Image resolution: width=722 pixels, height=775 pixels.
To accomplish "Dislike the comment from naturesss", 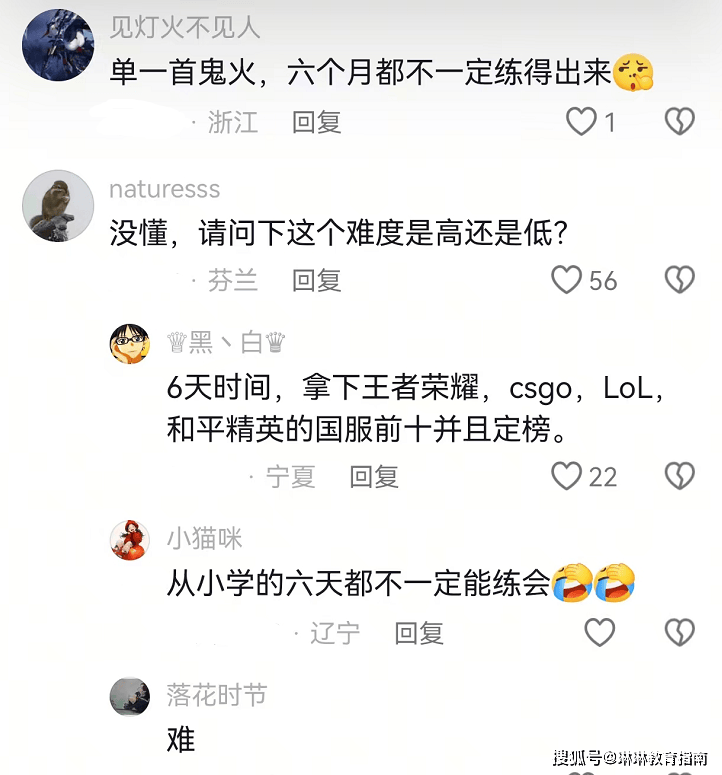I will click(x=680, y=280).
